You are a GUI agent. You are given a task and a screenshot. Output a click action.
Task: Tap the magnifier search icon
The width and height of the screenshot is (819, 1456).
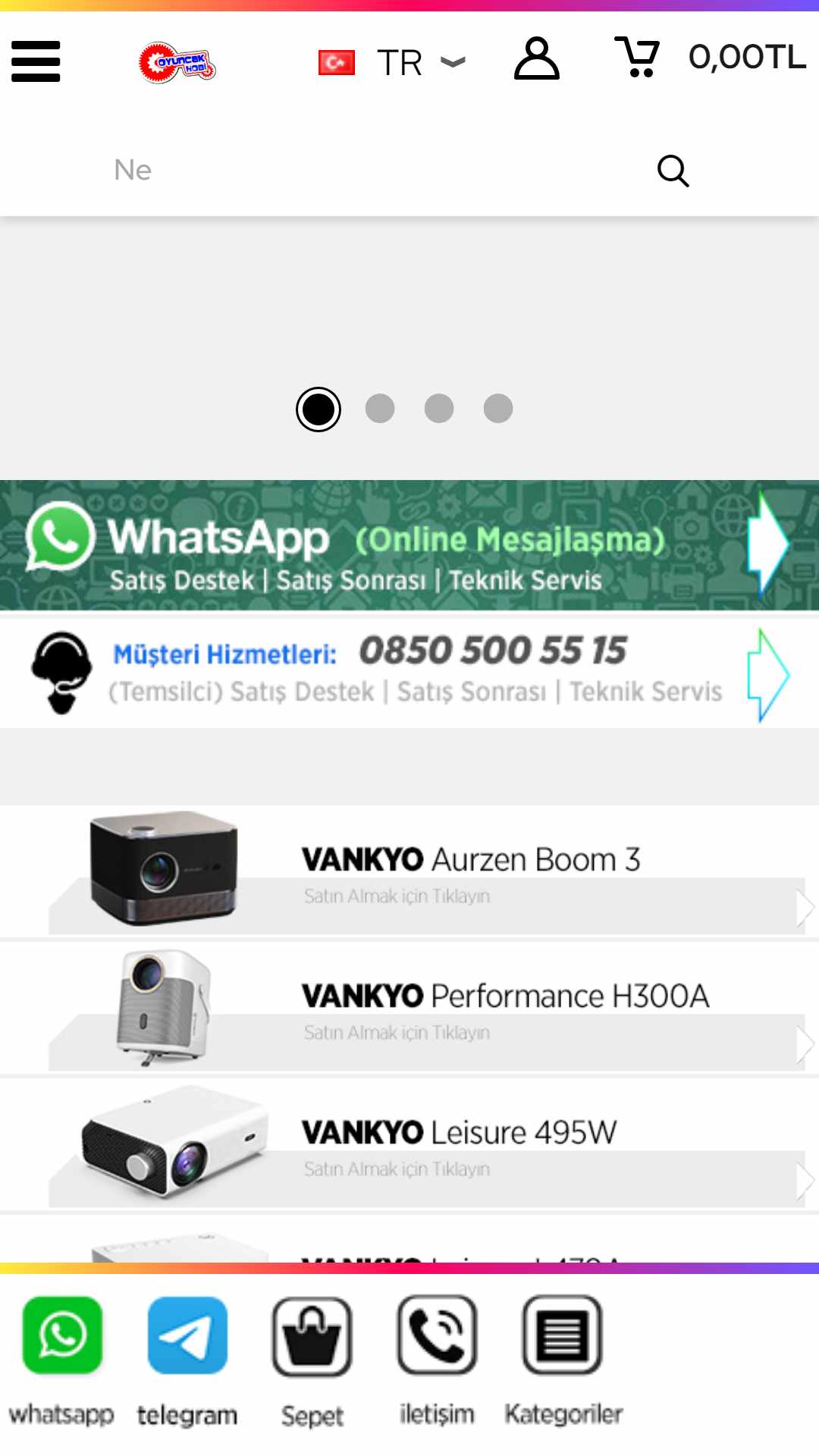[673, 171]
